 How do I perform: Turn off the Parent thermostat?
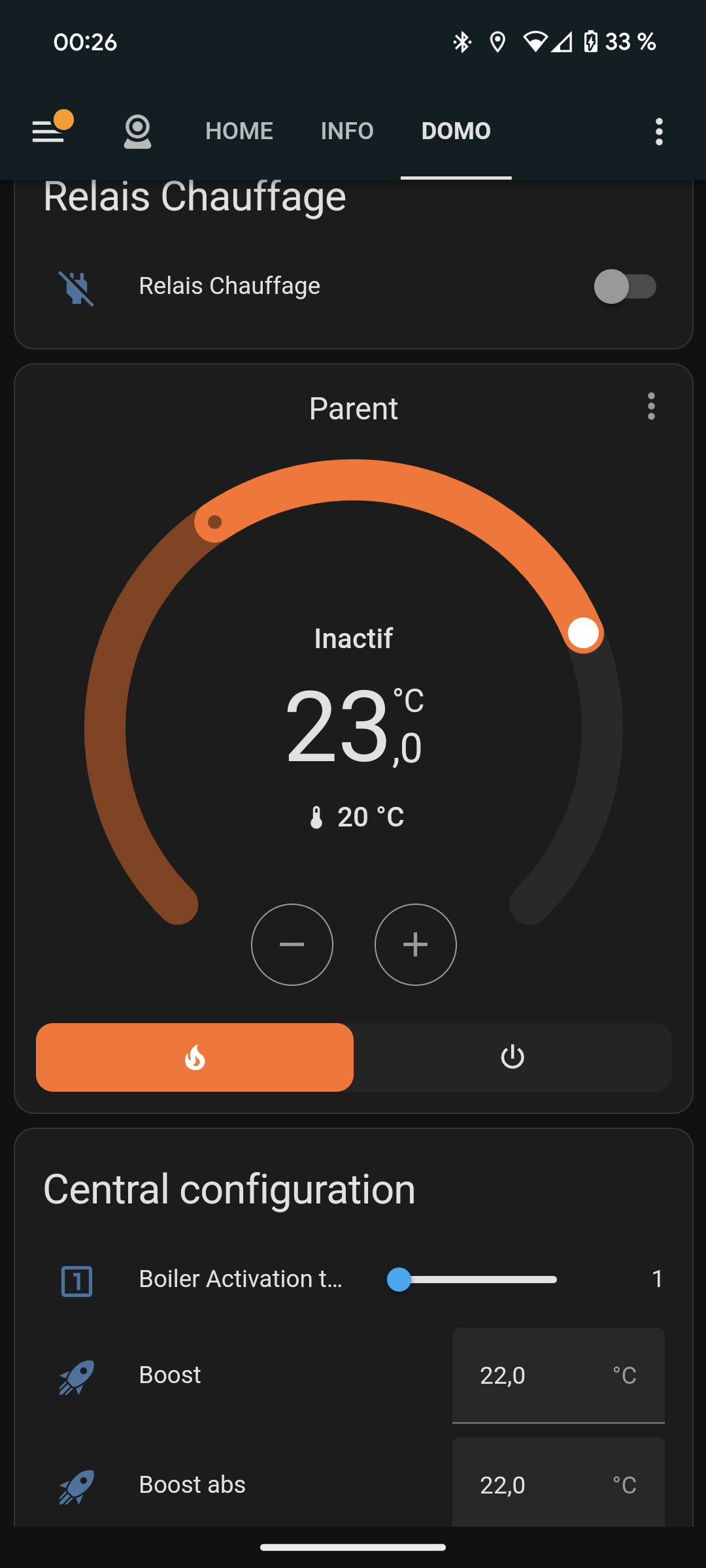[513, 1057]
